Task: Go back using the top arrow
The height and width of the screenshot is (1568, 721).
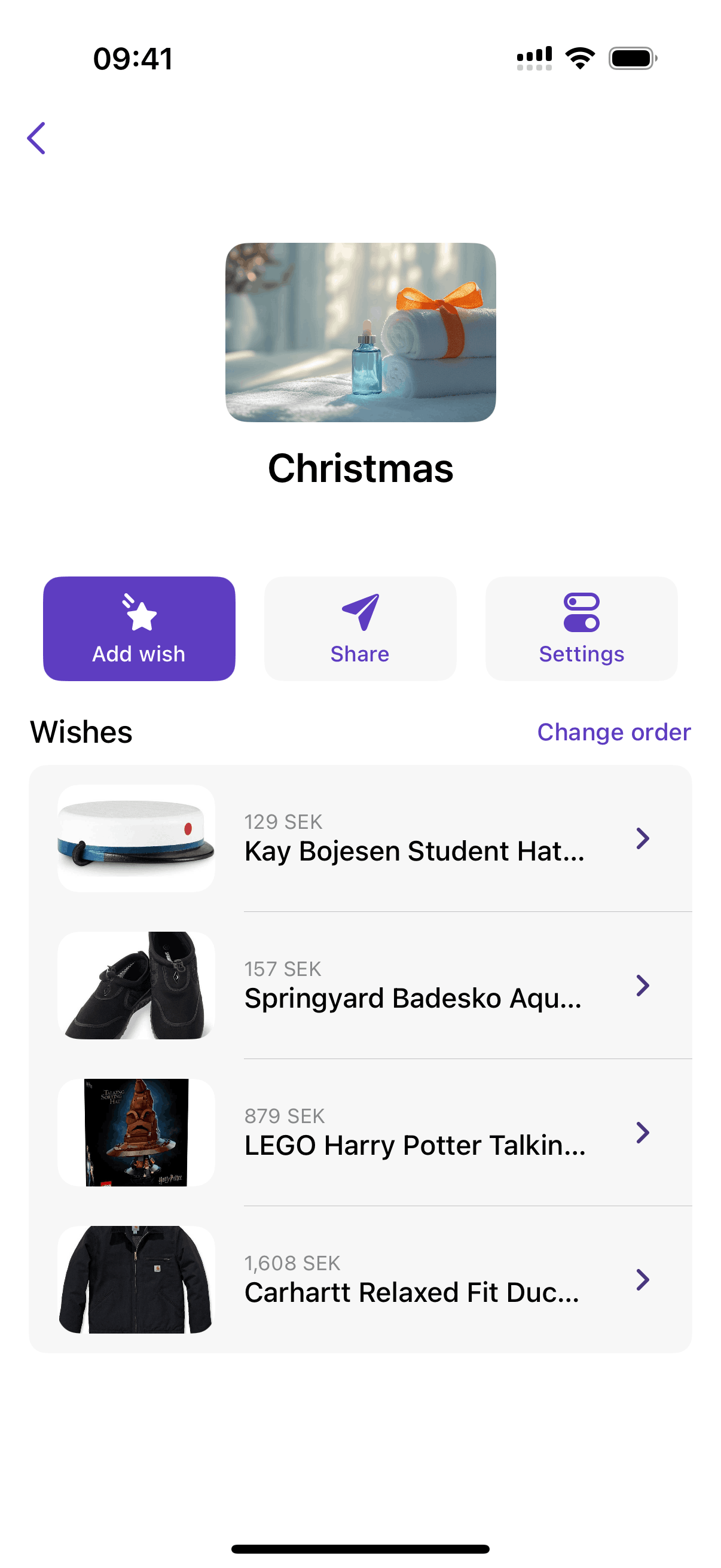Action: point(36,138)
